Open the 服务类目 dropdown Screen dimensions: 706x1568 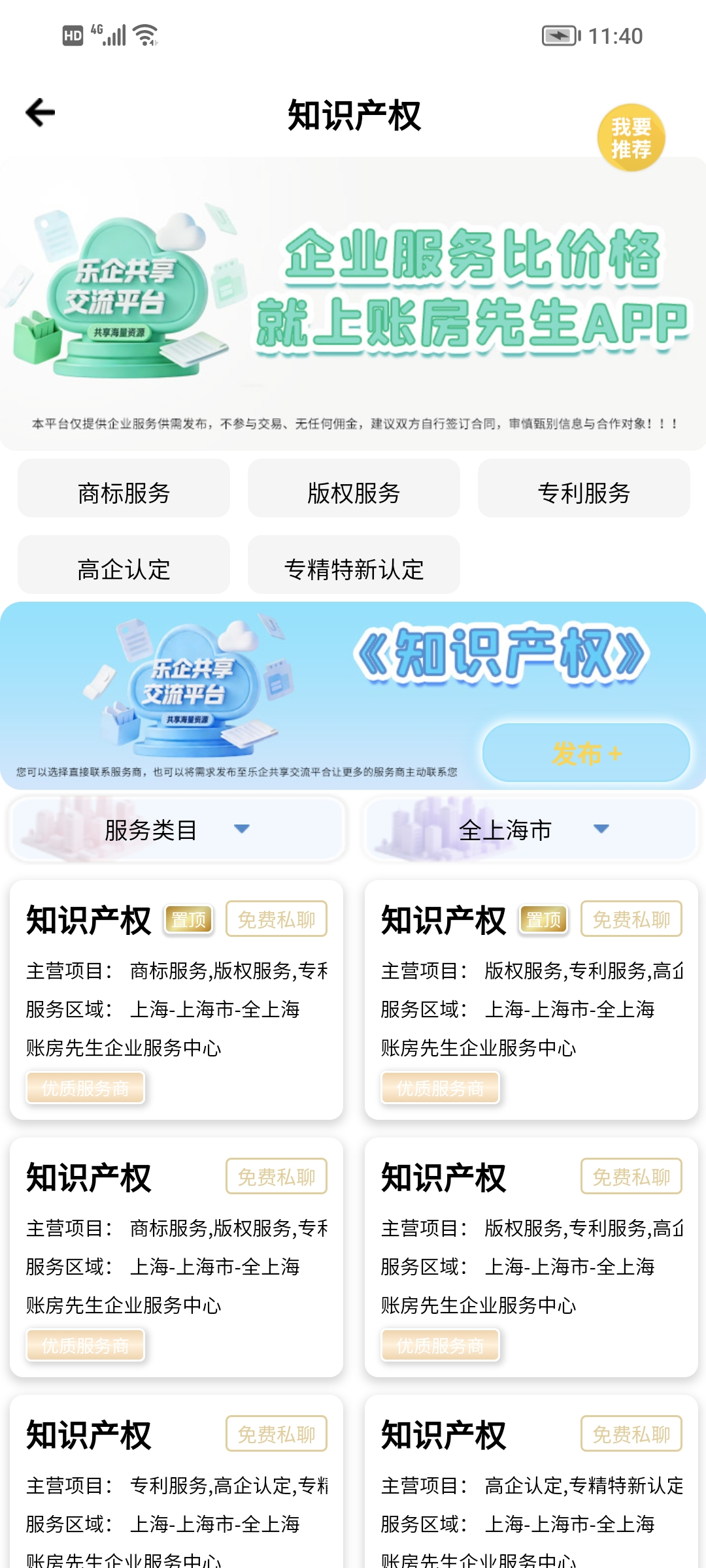point(175,830)
